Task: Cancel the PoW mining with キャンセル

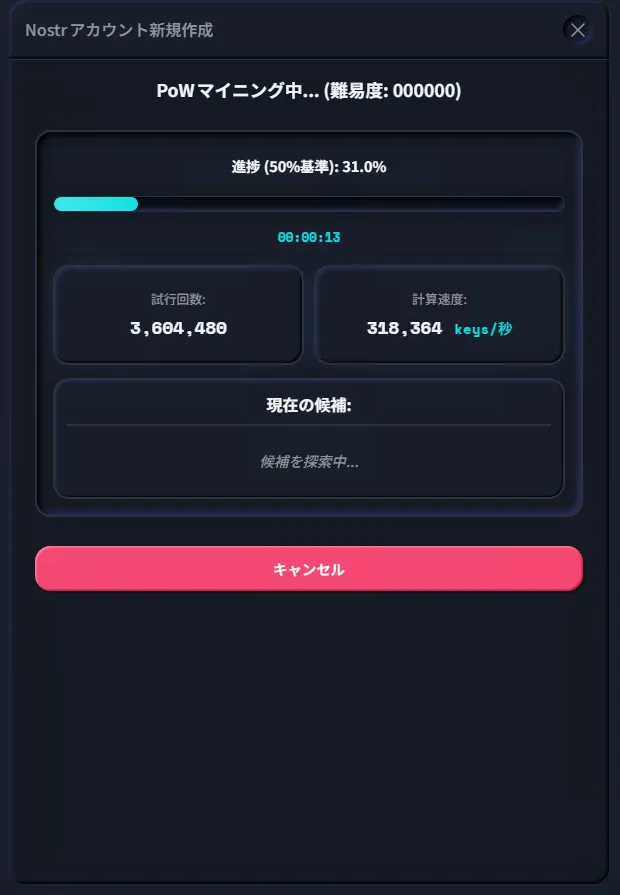Action: [308, 569]
